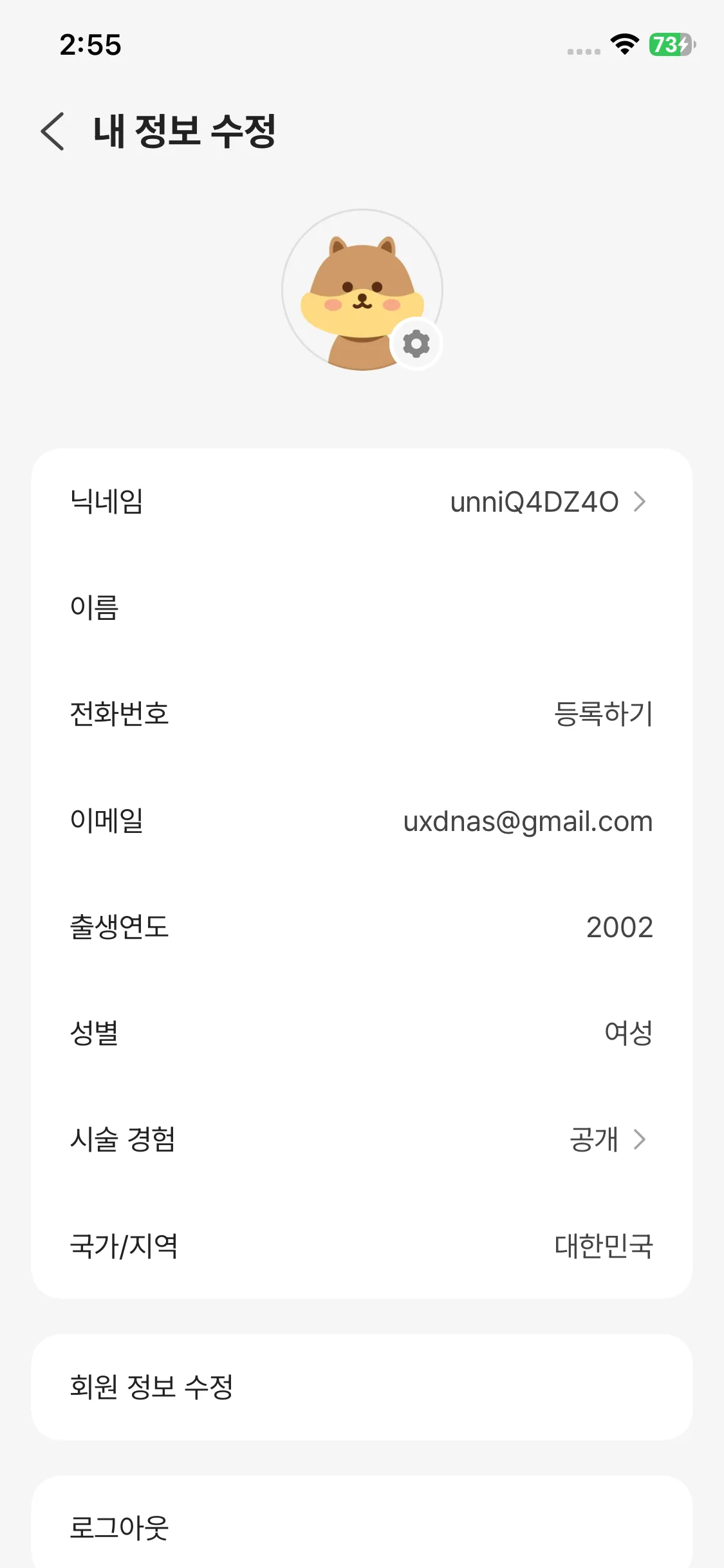Open the 닉네임 row to edit nickname
This screenshot has width=724, height=1568.
[x=362, y=502]
